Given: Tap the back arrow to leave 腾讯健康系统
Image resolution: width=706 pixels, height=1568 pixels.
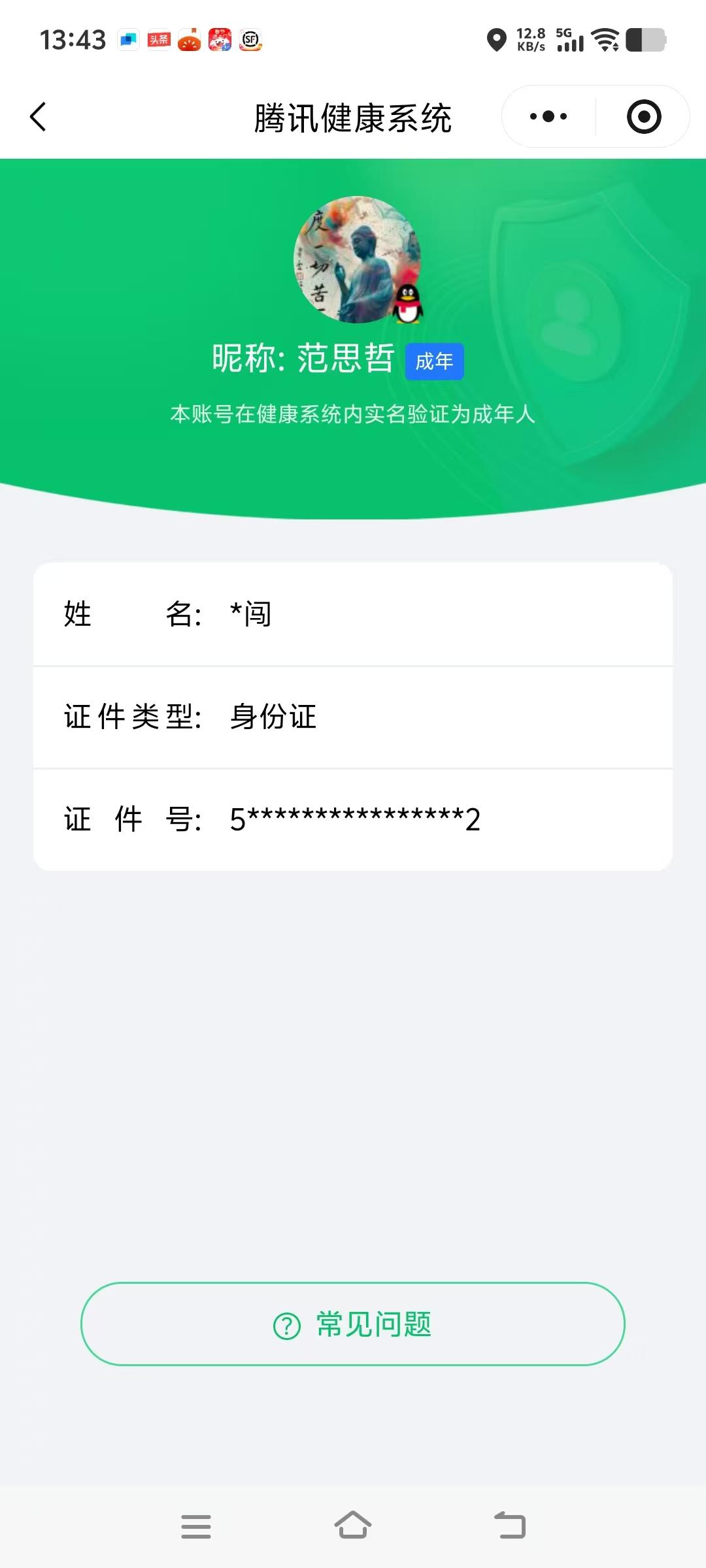Looking at the screenshot, I should (39, 116).
